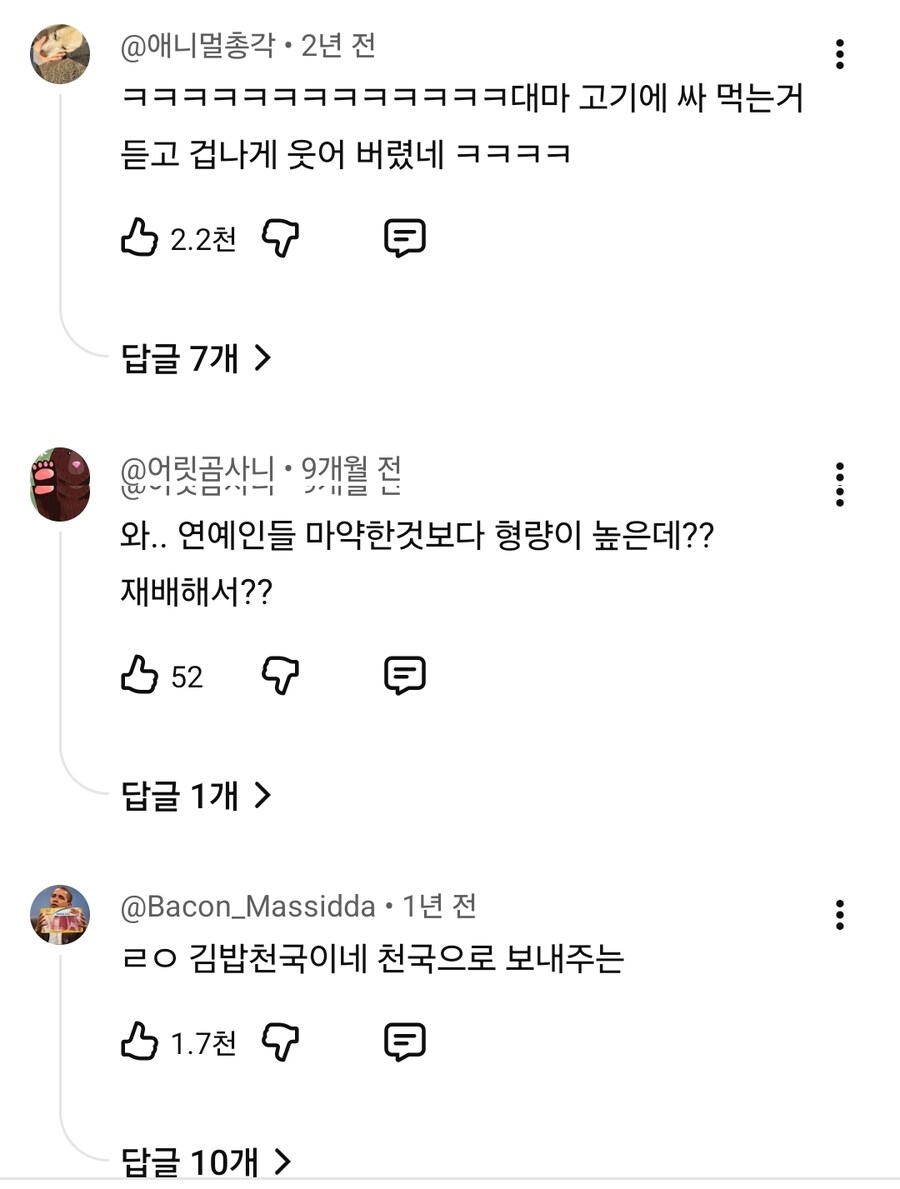Expand the 답글 10개 replies
This screenshot has height=1189, width=900.
coord(206,1162)
